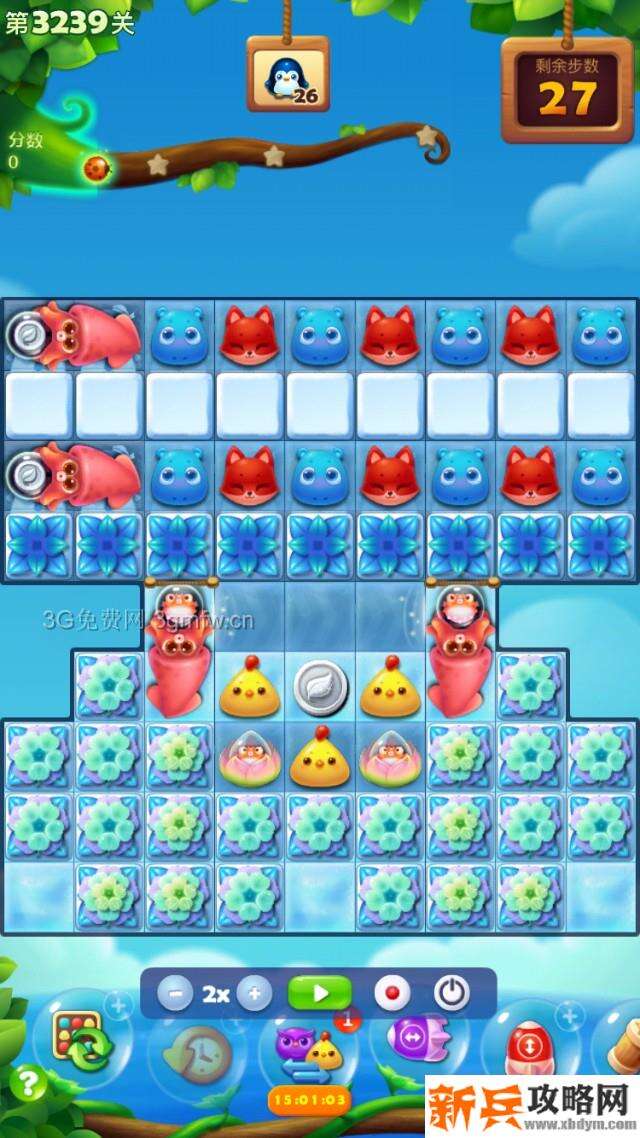Viewport: 640px width, 1138px height.
Task: Use the purple horizontal rocket booster
Action: point(412,1040)
